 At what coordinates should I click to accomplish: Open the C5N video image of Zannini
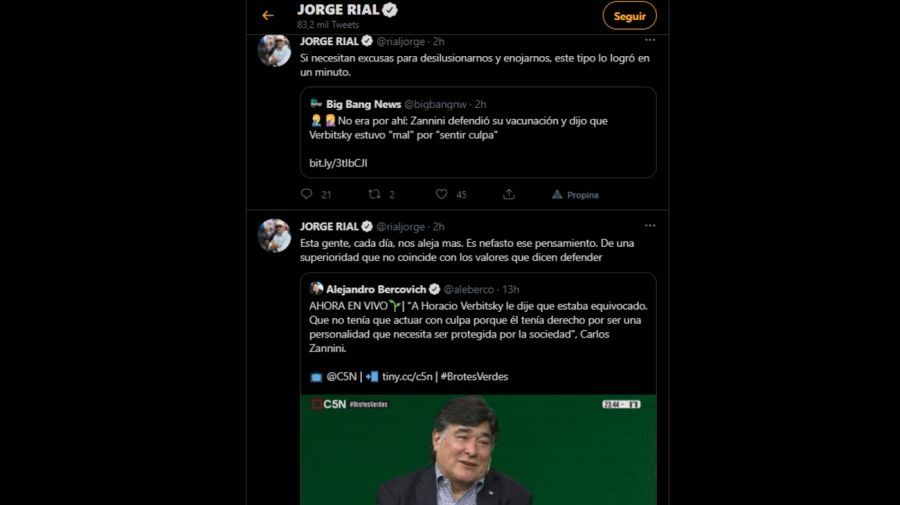point(478,450)
